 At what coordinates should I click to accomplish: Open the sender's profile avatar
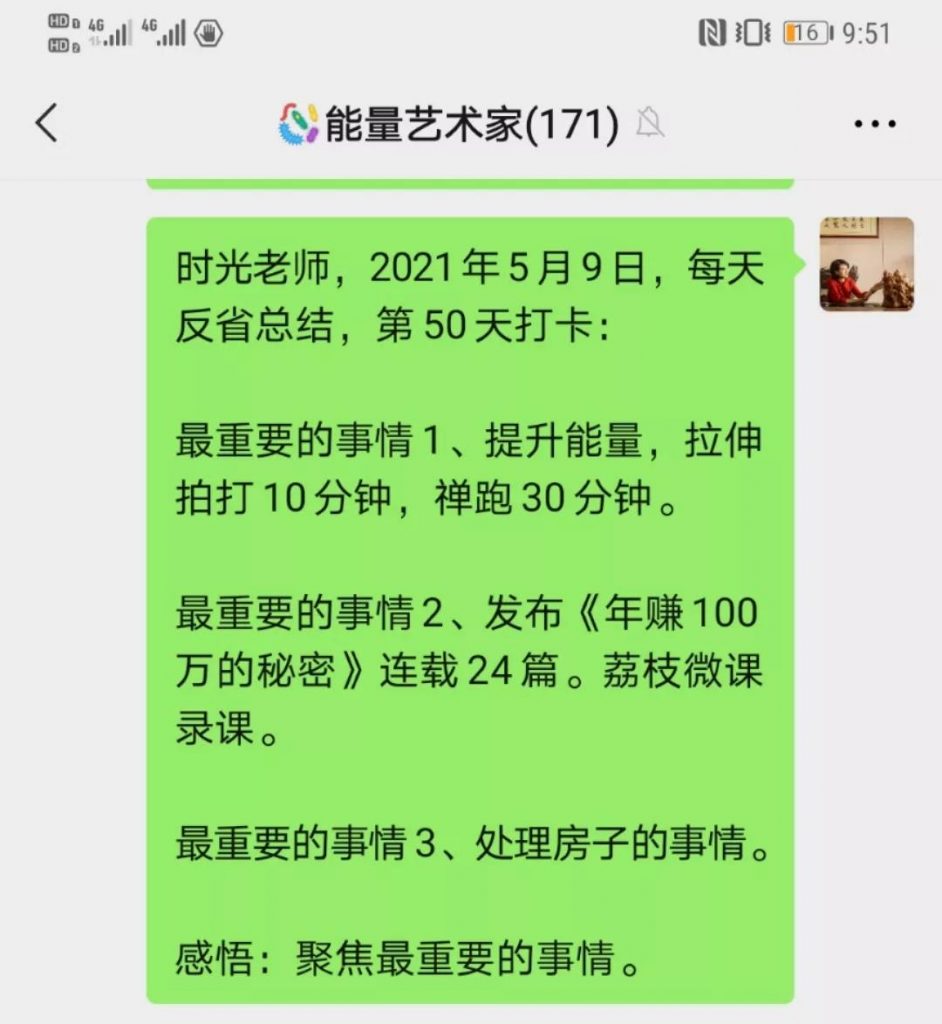pyautogui.click(x=866, y=264)
